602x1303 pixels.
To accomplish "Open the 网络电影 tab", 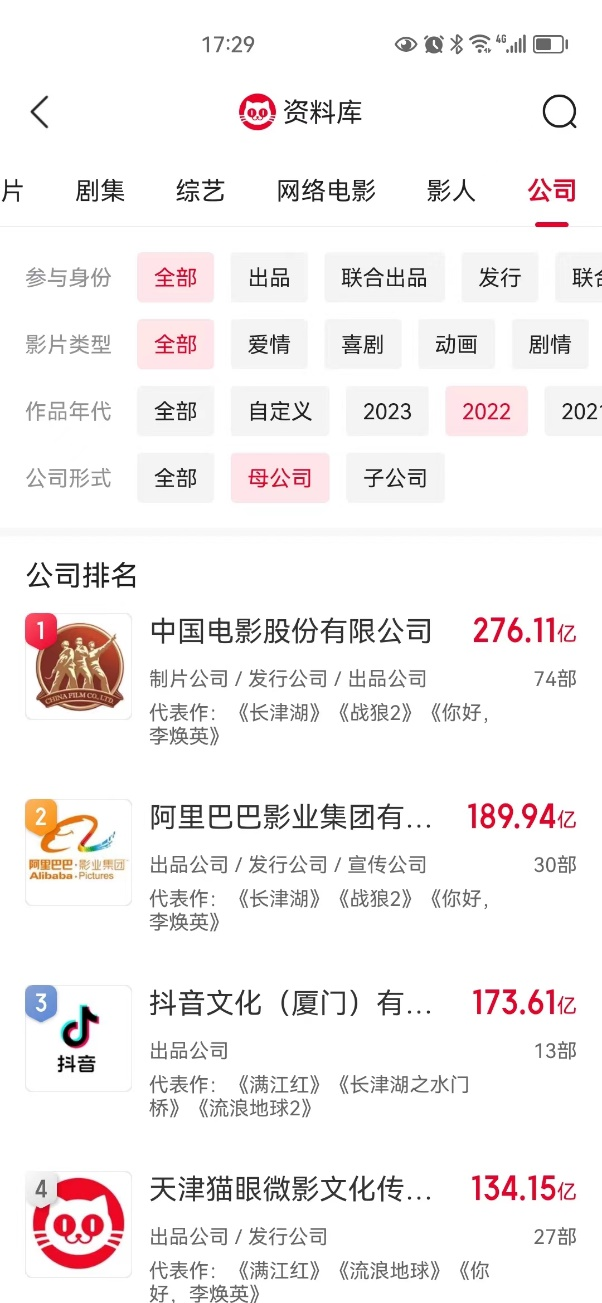I will pos(326,191).
